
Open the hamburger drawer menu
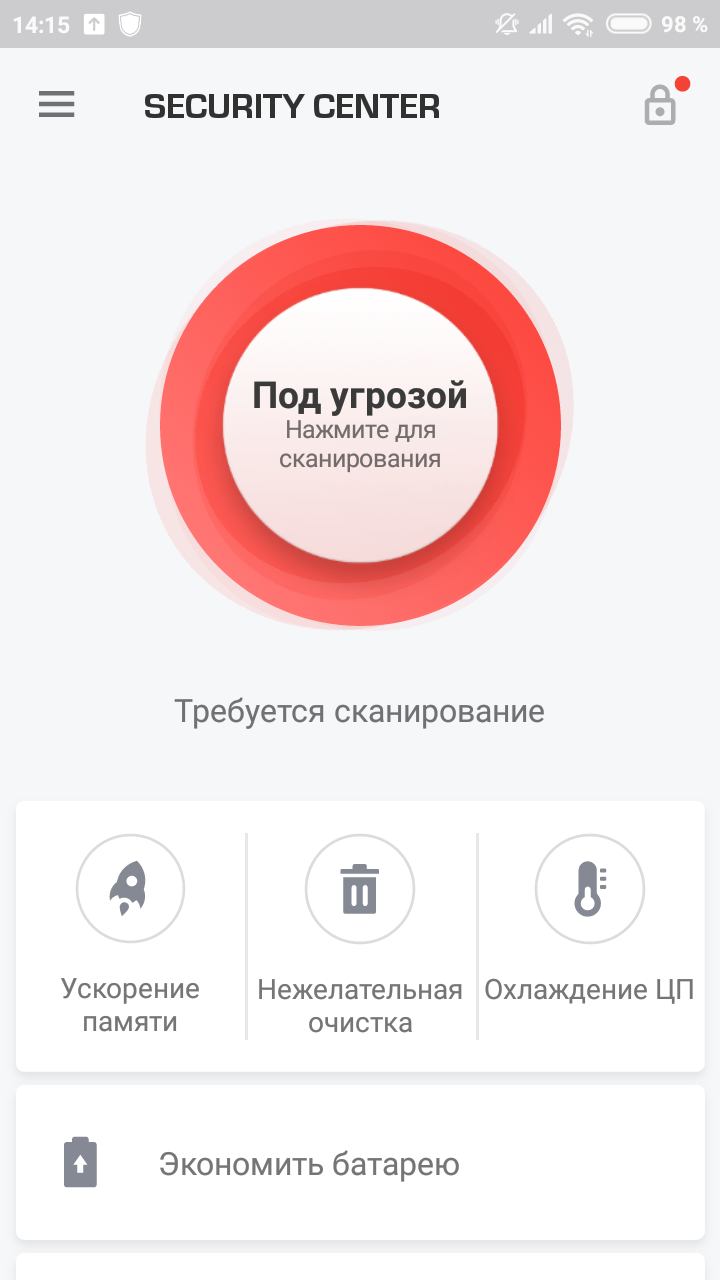point(57,105)
